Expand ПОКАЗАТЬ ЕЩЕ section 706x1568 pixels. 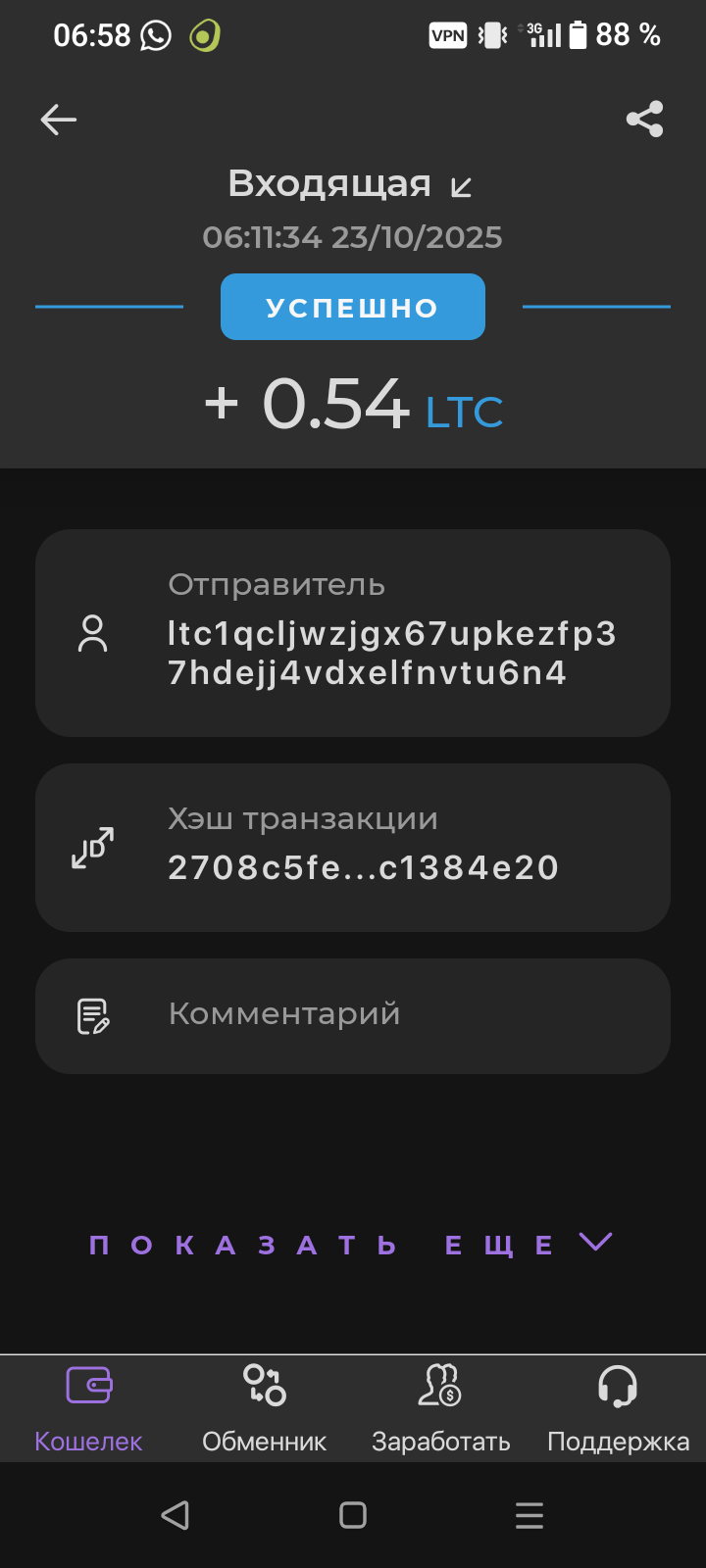click(351, 1245)
